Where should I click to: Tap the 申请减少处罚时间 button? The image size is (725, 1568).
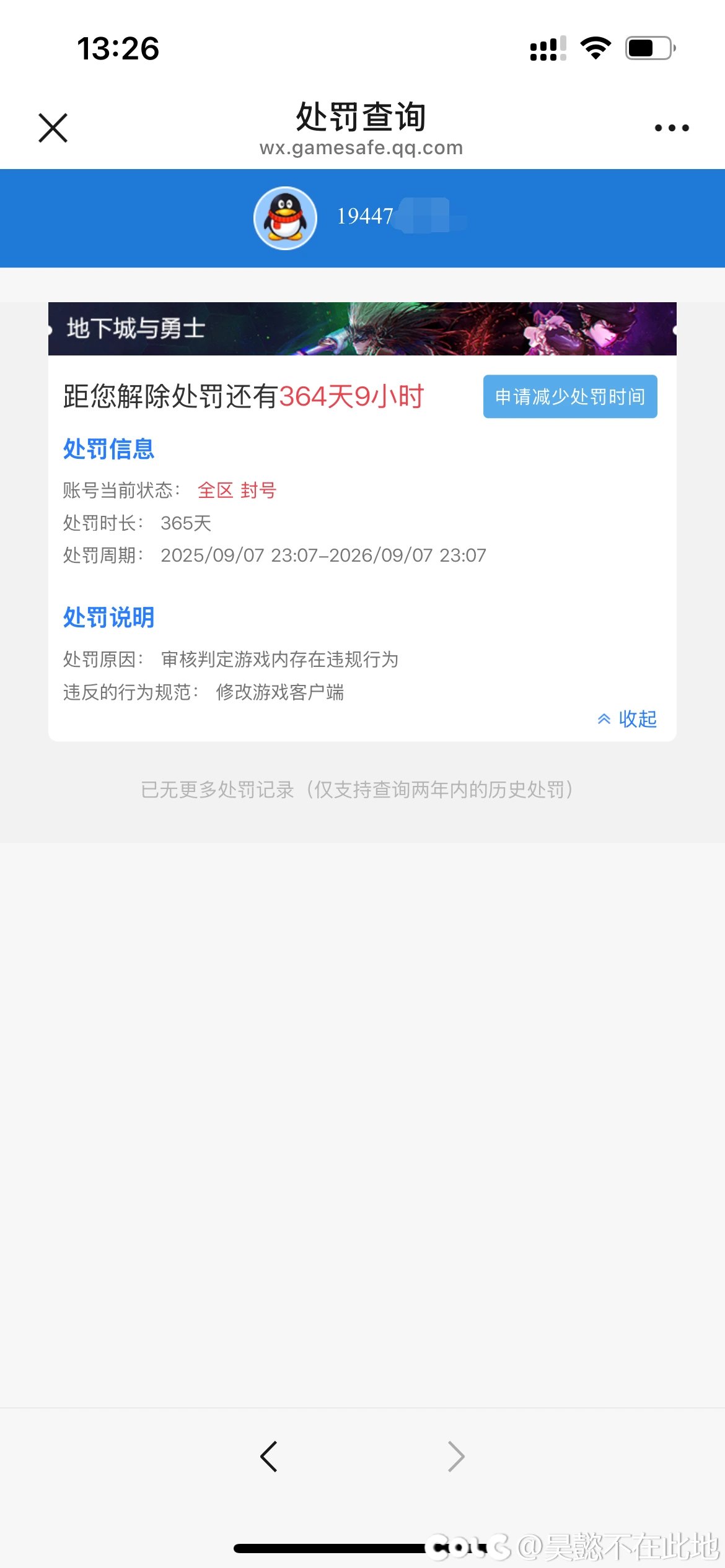tap(570, 396)
